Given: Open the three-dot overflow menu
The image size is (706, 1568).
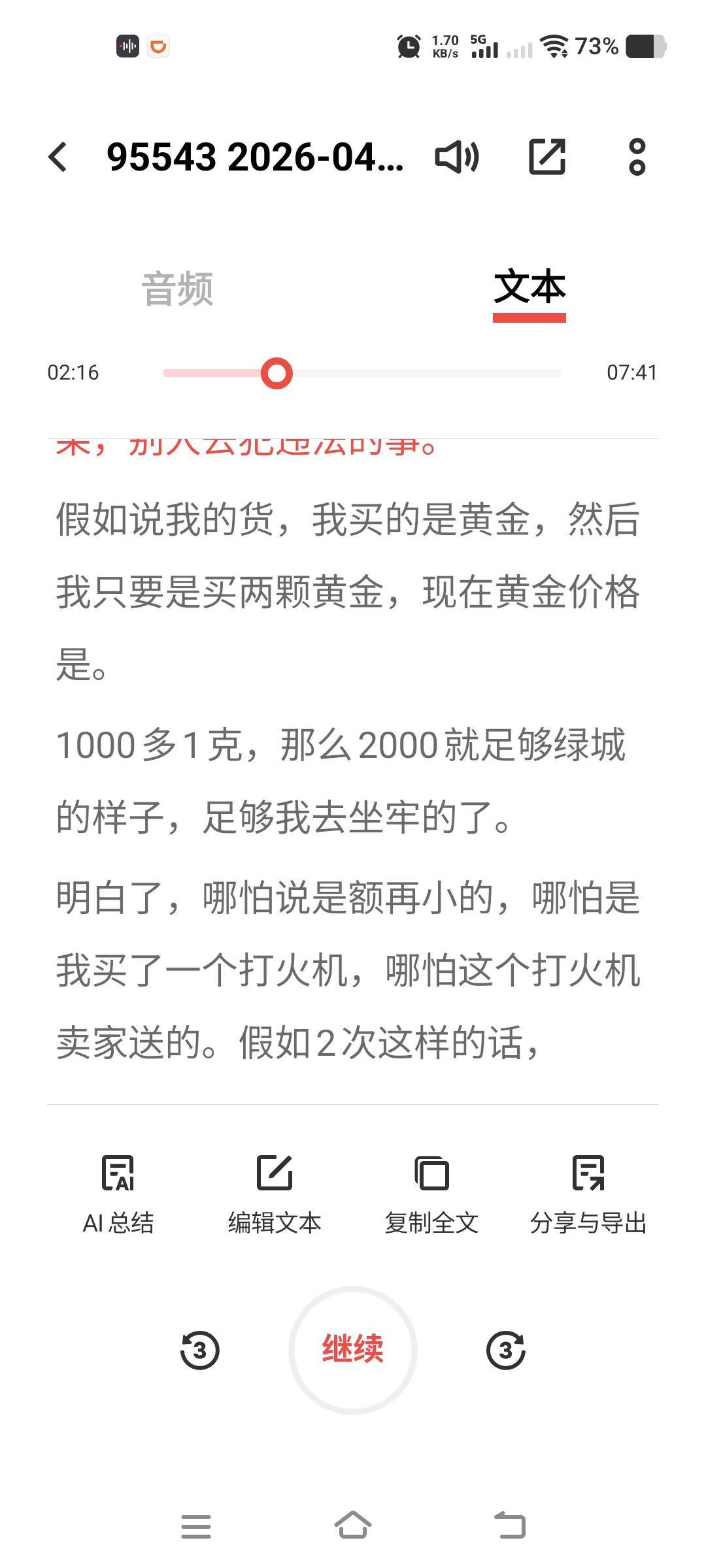Looking at the screenshot, I should click(637, 157).
